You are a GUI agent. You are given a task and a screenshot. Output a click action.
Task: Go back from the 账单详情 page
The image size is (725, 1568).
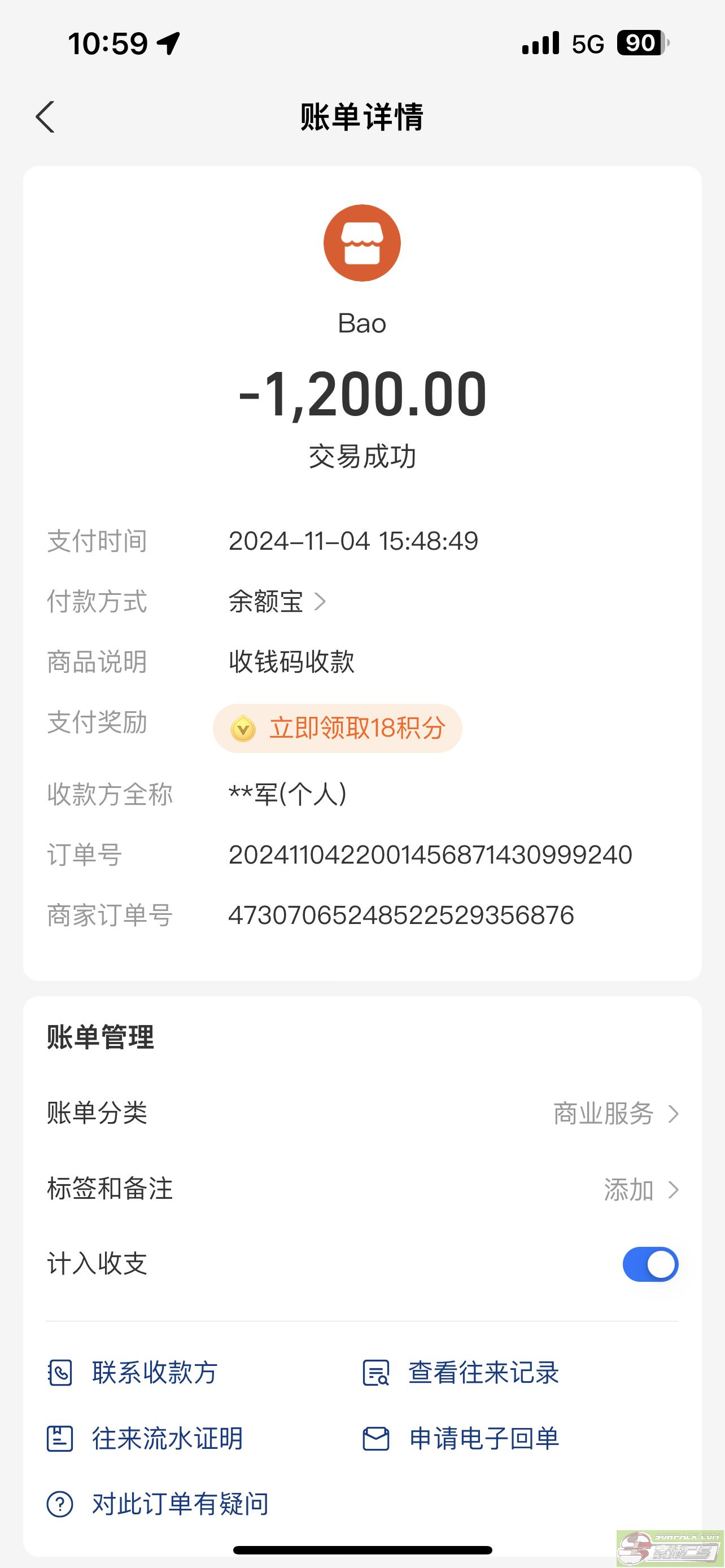coord(45,117)
